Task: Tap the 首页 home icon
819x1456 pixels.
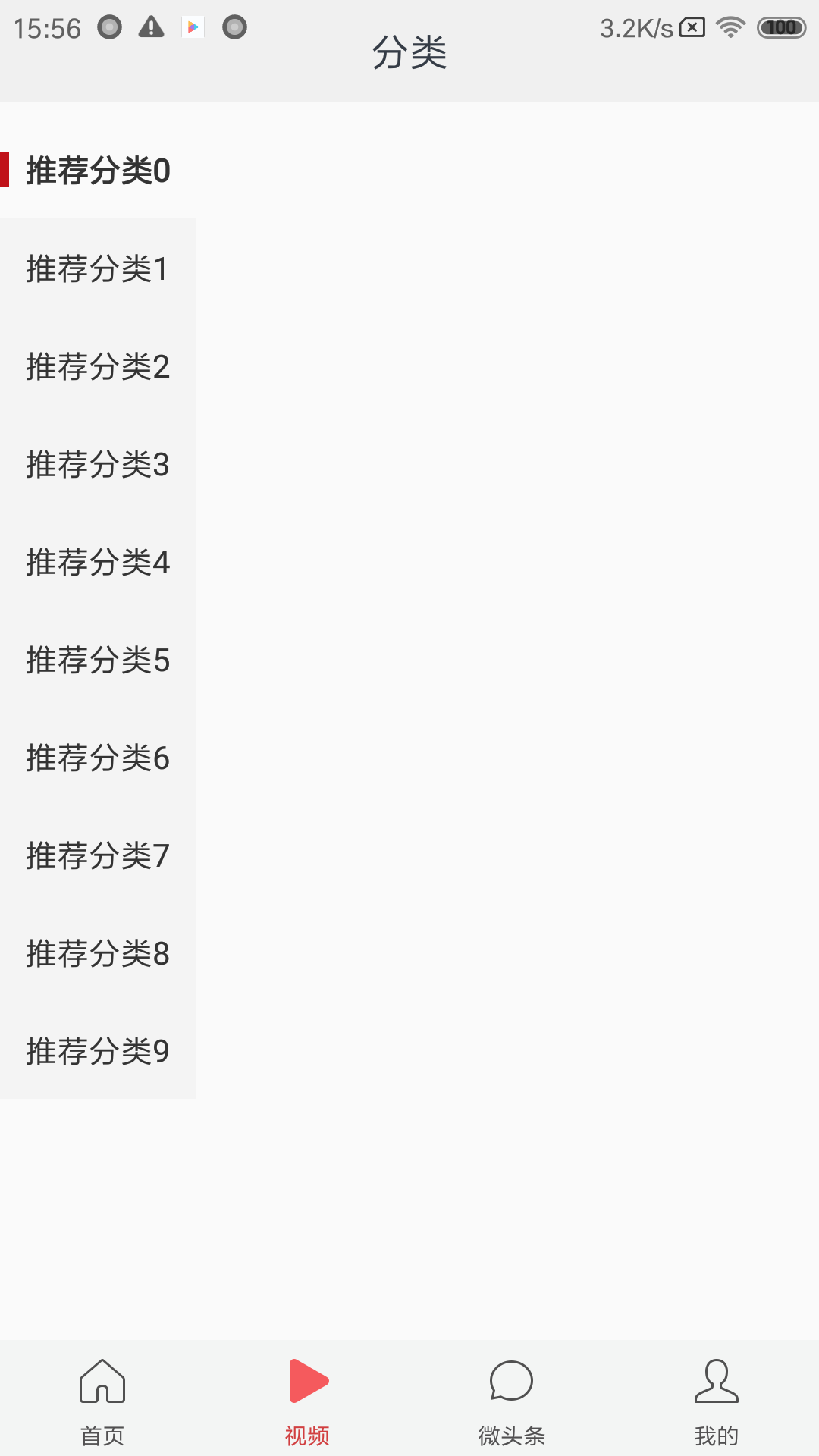Action: click(102, 1382)
